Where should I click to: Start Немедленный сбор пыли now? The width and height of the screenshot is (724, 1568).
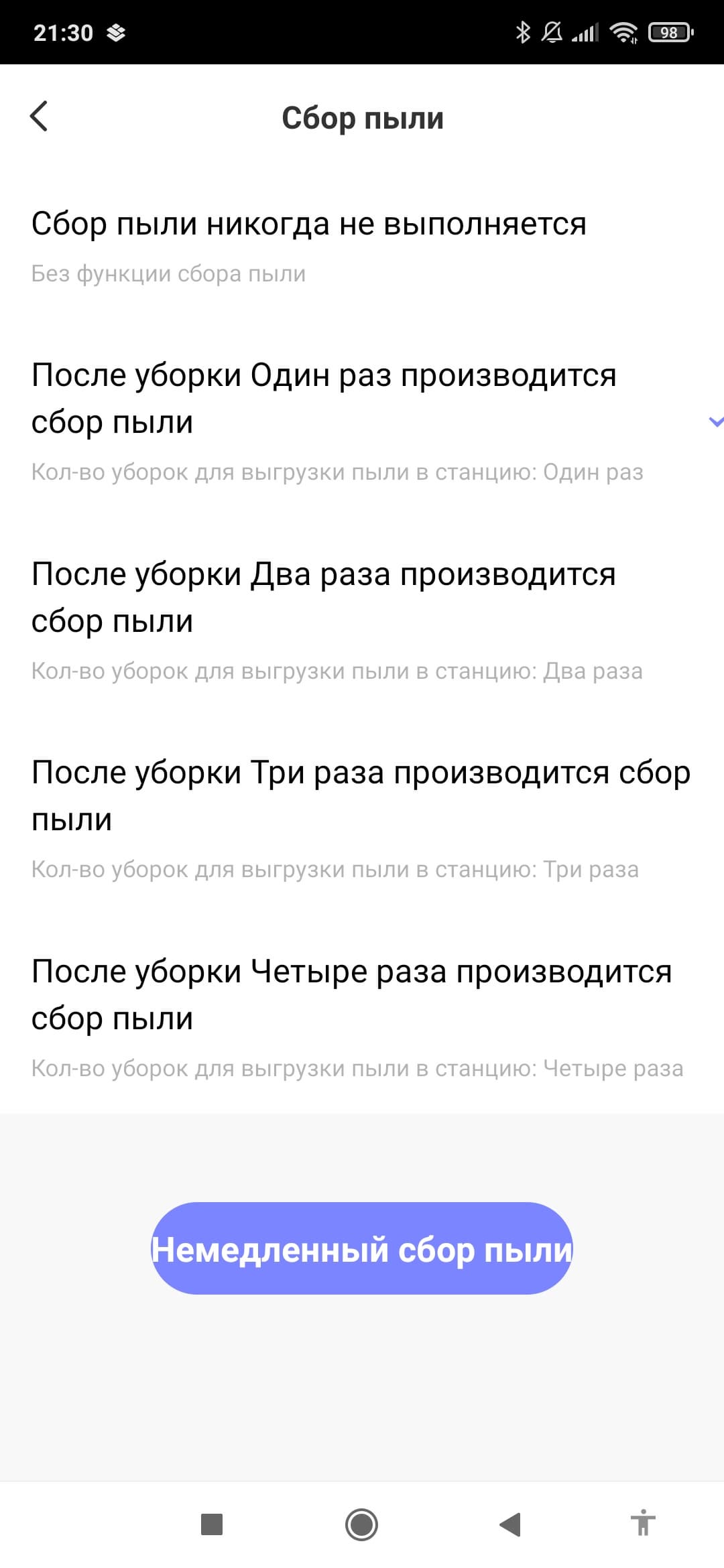[361, 1248]
